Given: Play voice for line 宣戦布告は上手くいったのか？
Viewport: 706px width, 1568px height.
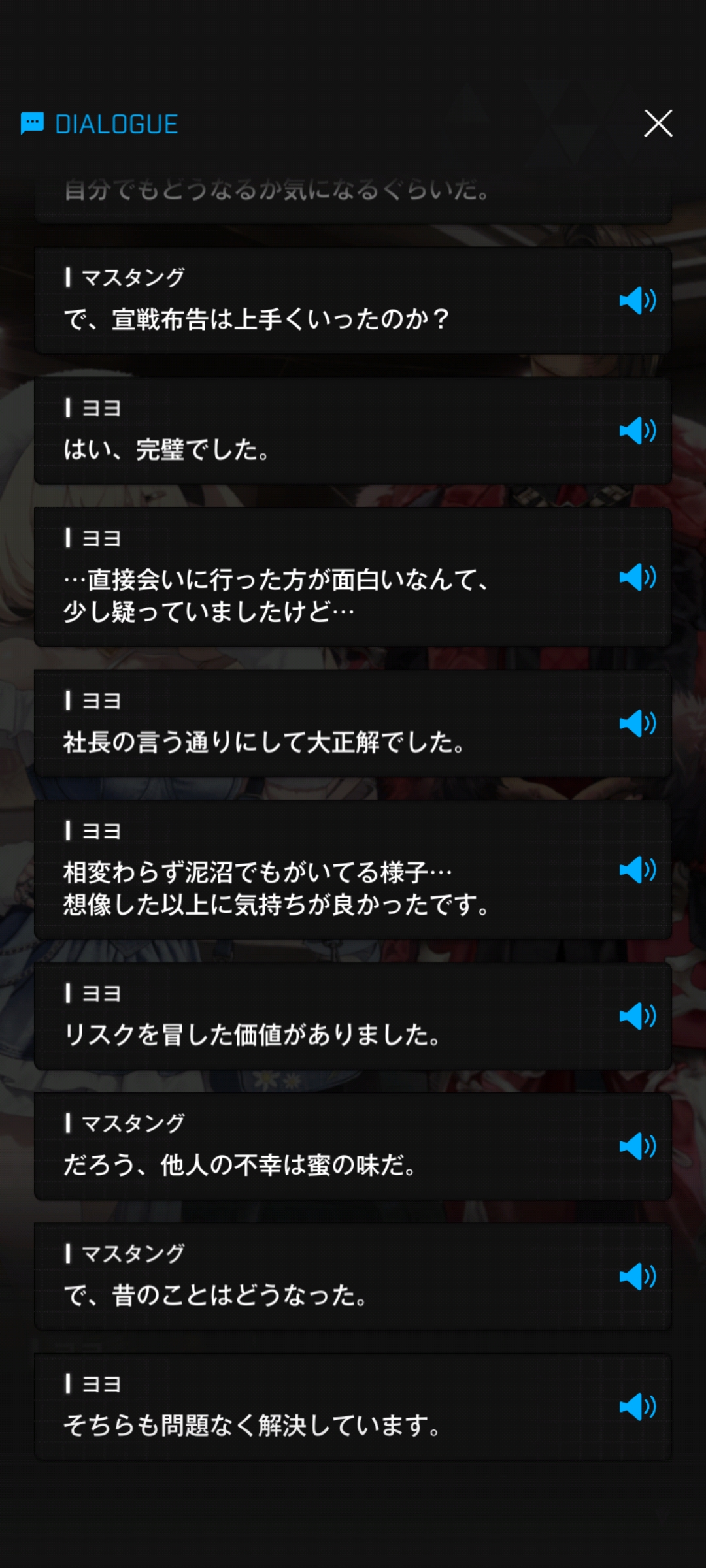Looking at the screenshot, I should coord(637,301).
